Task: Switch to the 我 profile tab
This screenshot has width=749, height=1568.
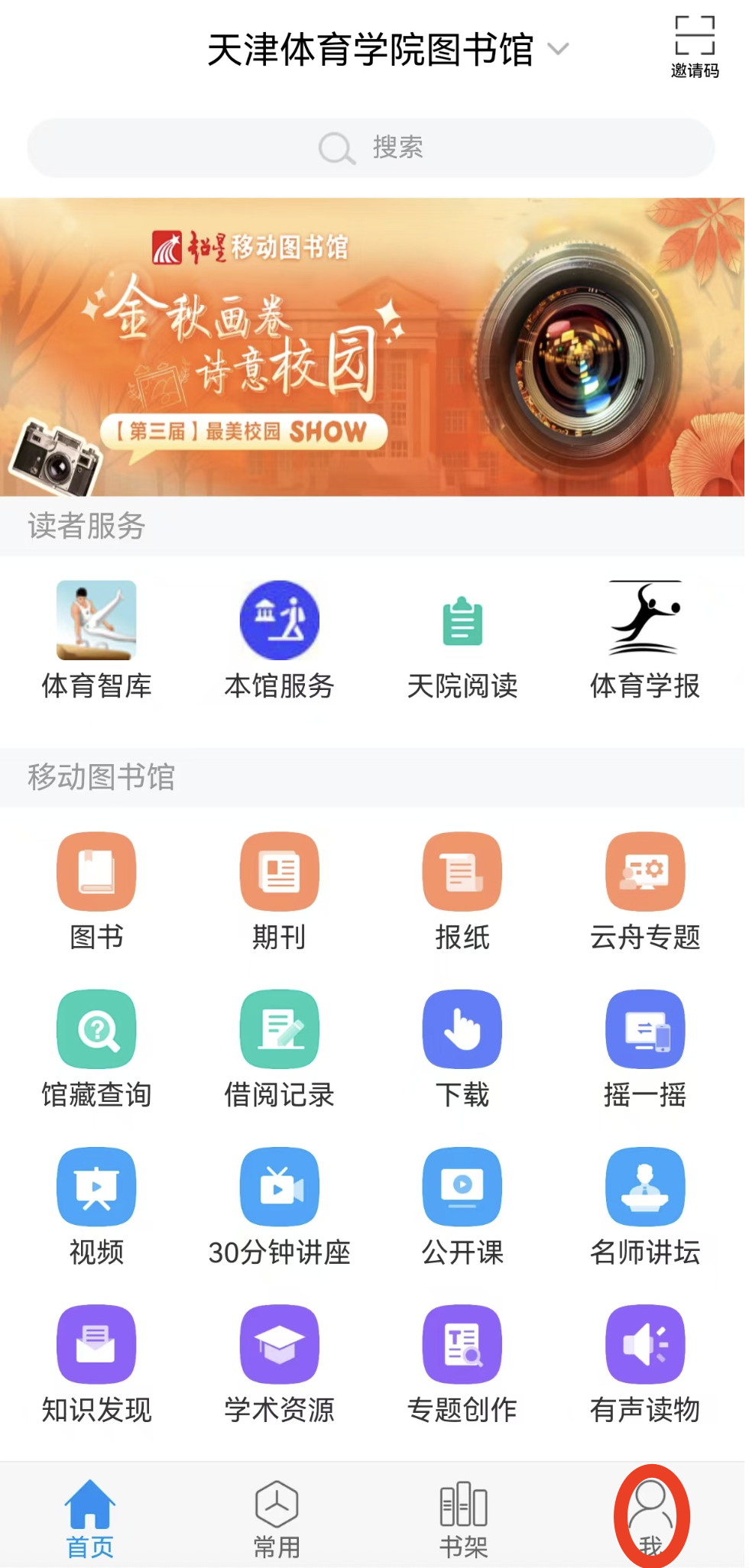Action: point(650,1518)
